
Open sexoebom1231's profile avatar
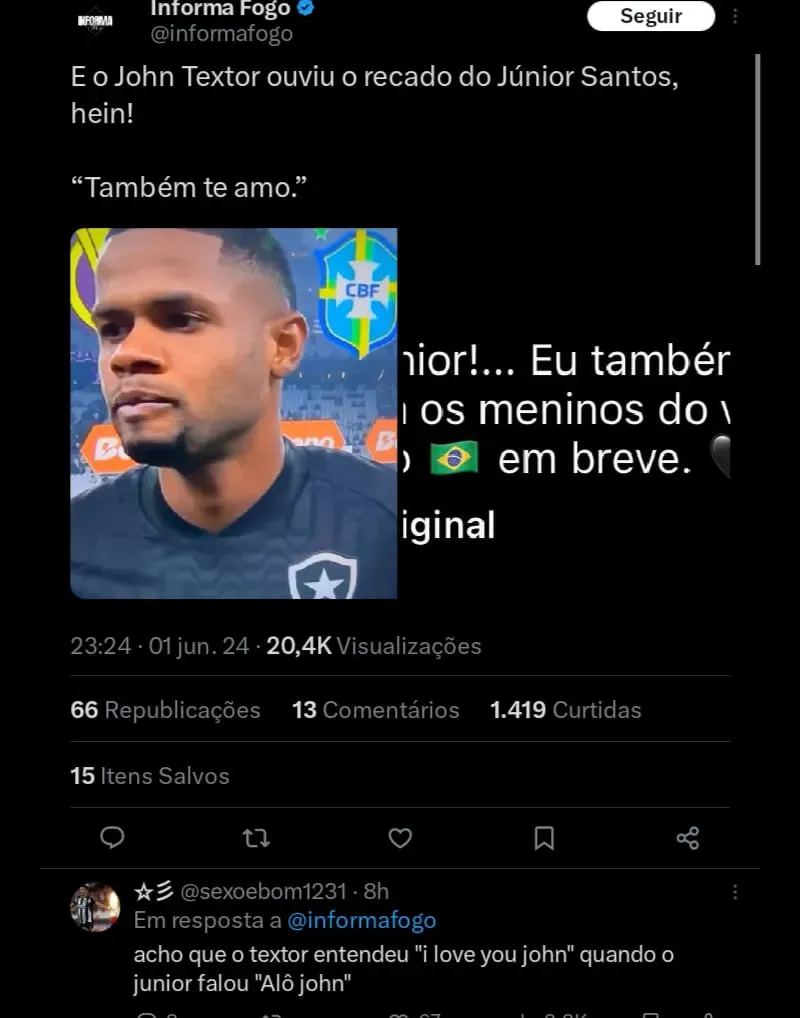tap(95, 907)
